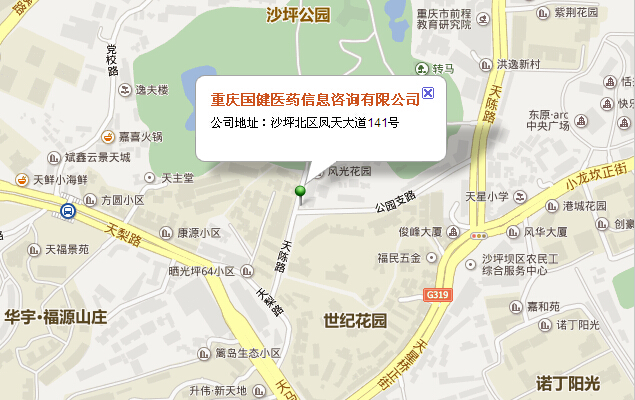This screenshot has width=635, height=400.
Task: Close the company info popup
Action: (x=428, y=93)
